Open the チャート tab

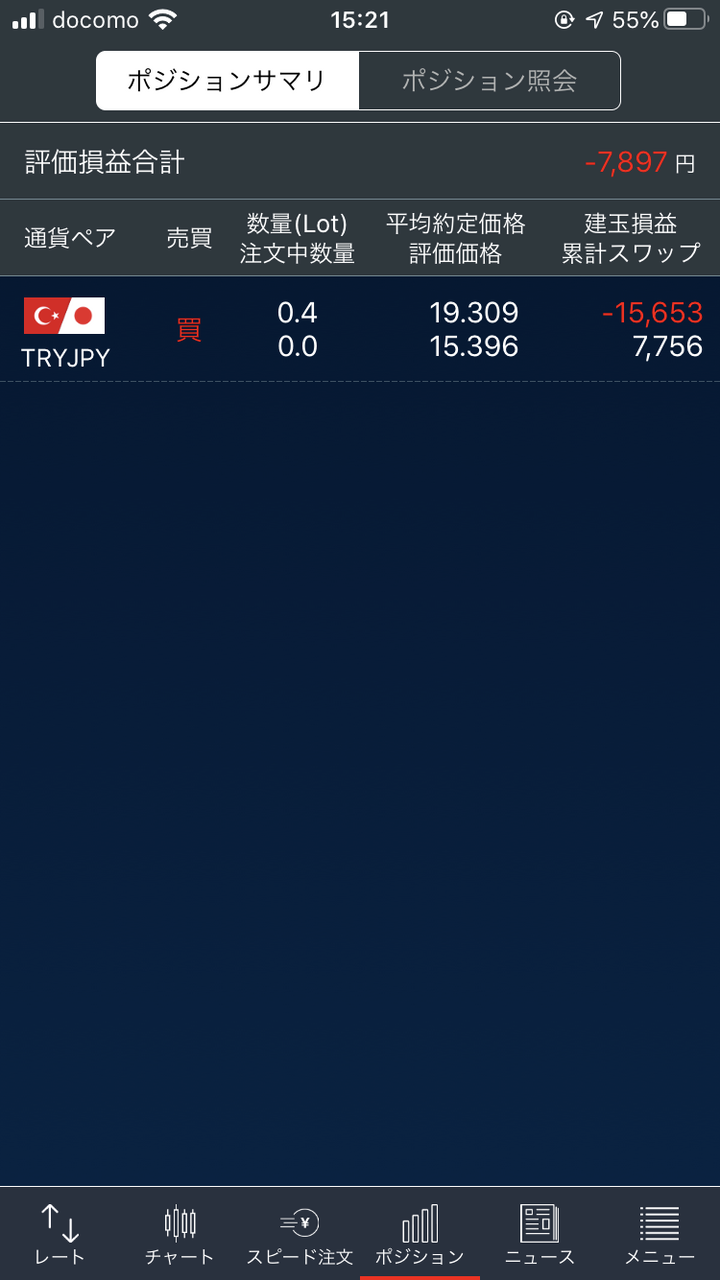[x=180, y=1234]
